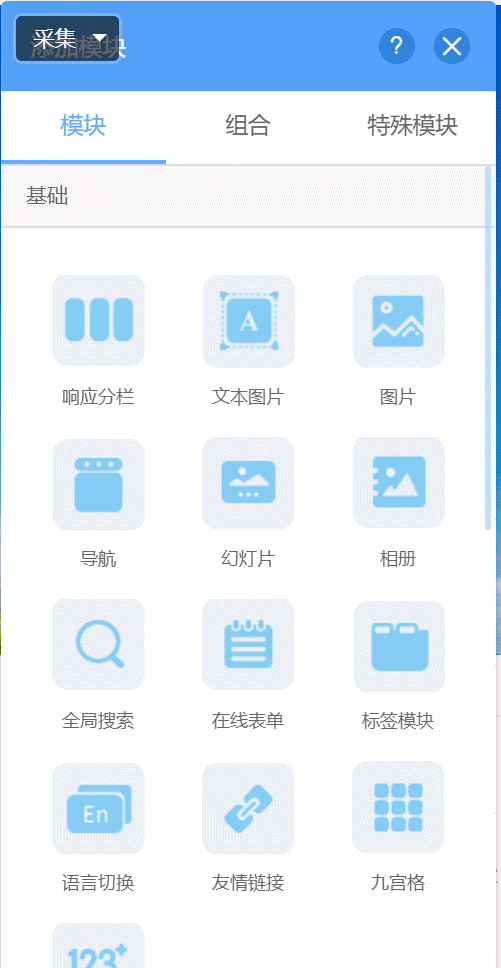501x968 pixels.
Task: Close the add module panel
Action: pyautogui.click(x=452, y=46)
